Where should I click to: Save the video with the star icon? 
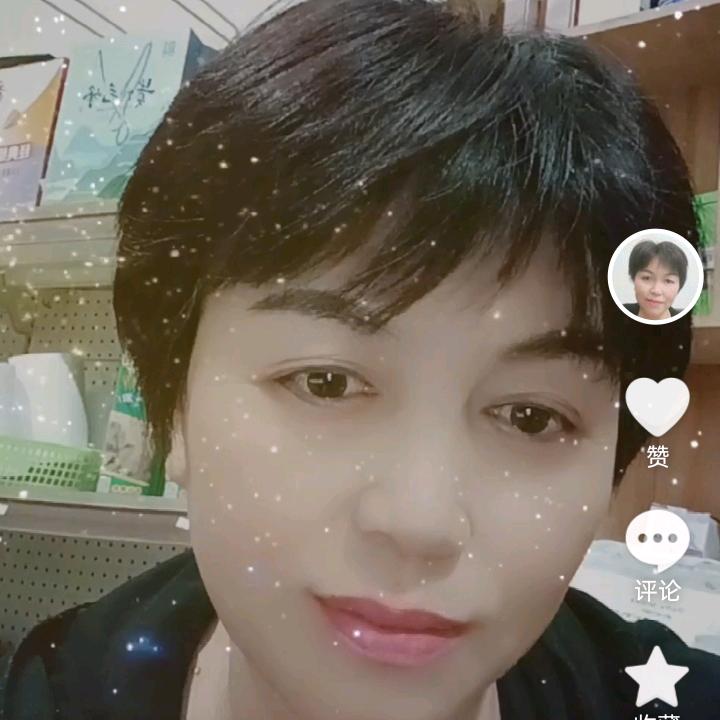[x=657, y=677]
